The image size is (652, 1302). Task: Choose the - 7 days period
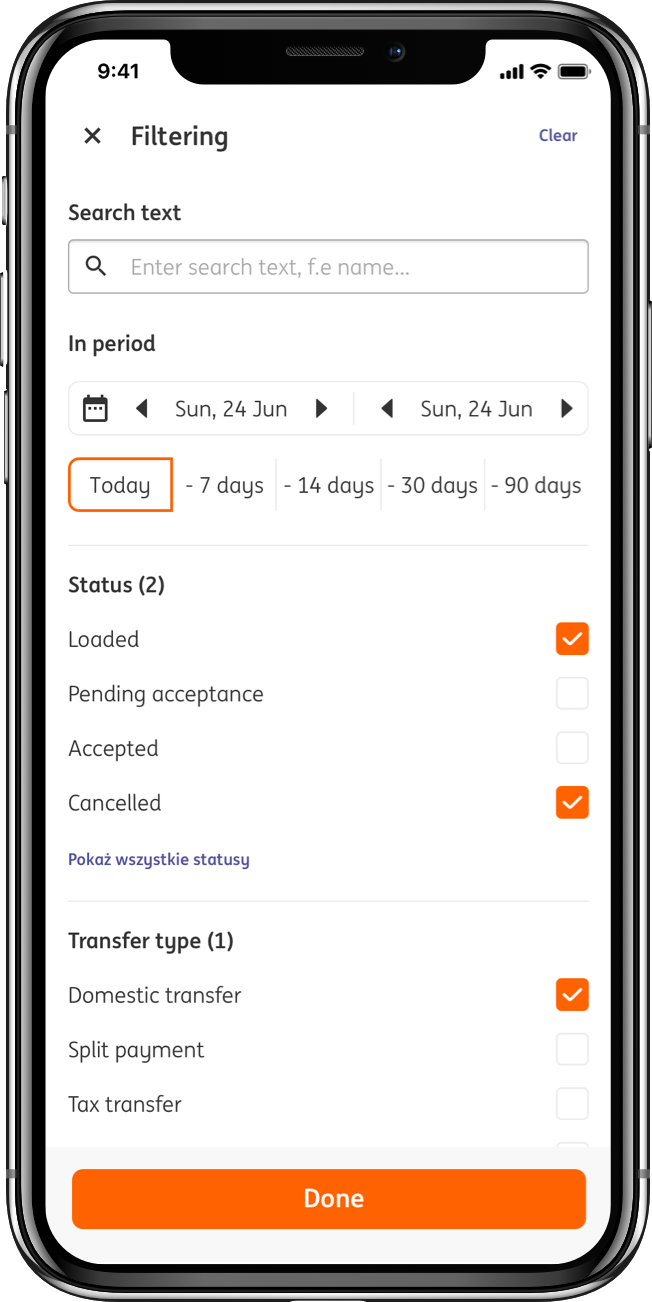tap(225, 485)
